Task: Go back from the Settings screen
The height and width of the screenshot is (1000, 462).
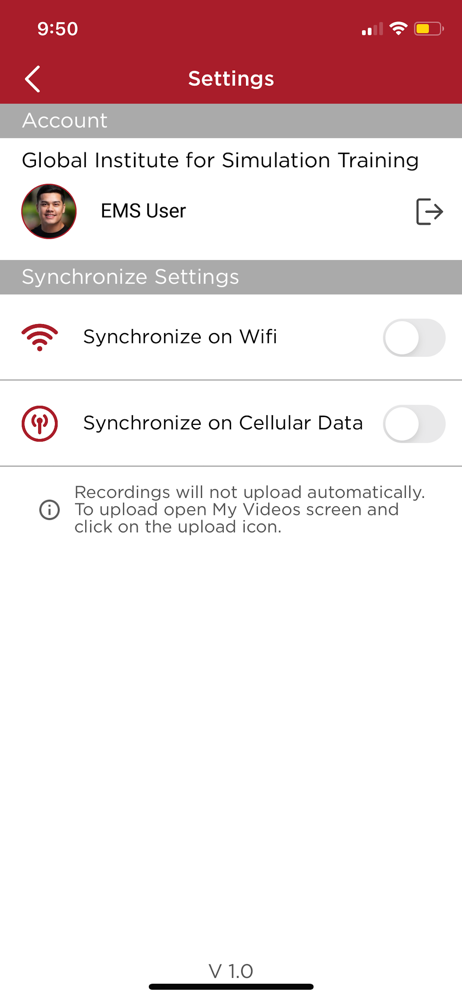Action: click(x=33, y=79)
